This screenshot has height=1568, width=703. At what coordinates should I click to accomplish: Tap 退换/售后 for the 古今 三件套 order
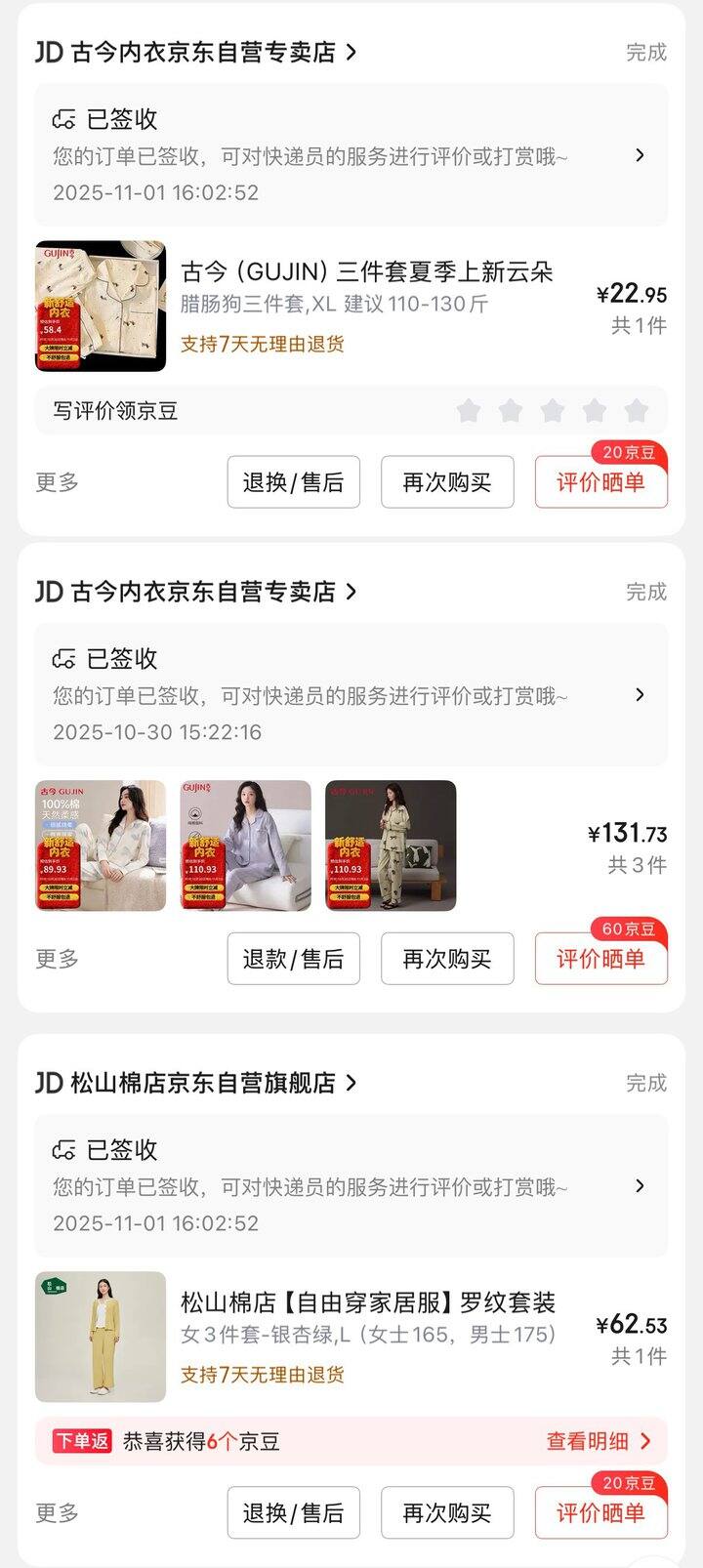click(293, 482)
